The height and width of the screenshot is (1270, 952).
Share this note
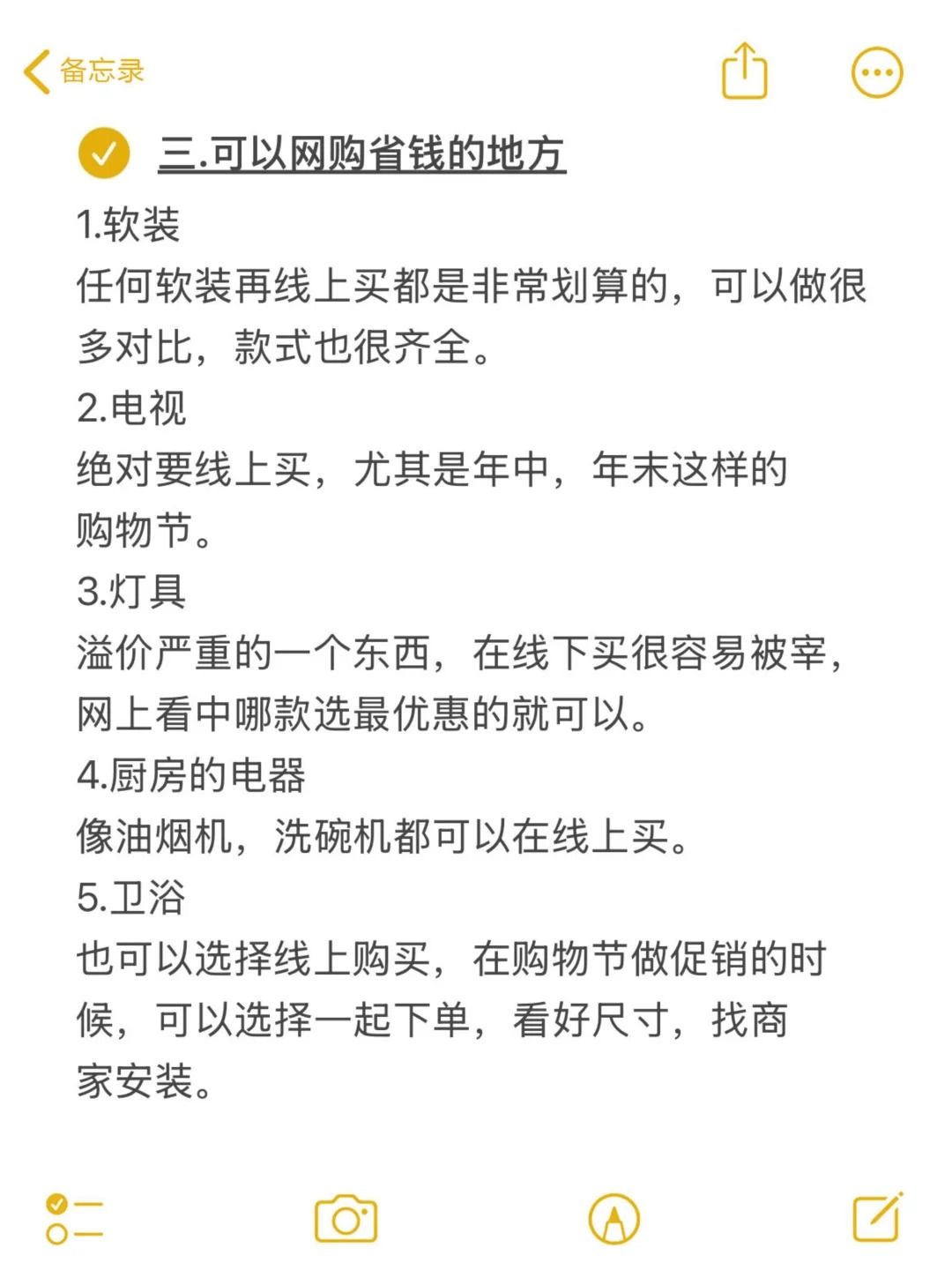[745, 71]
